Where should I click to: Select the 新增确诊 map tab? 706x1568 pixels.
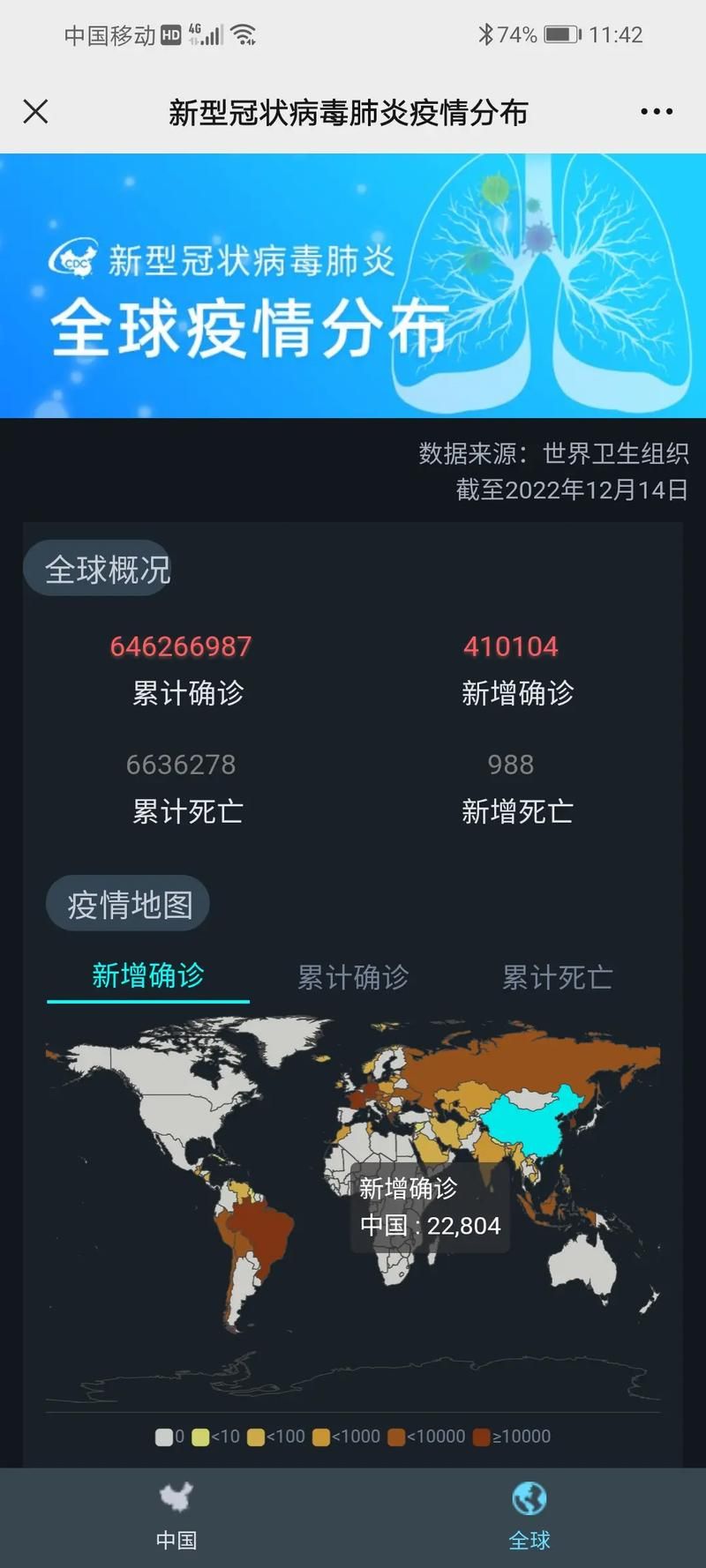click(148, 976)
